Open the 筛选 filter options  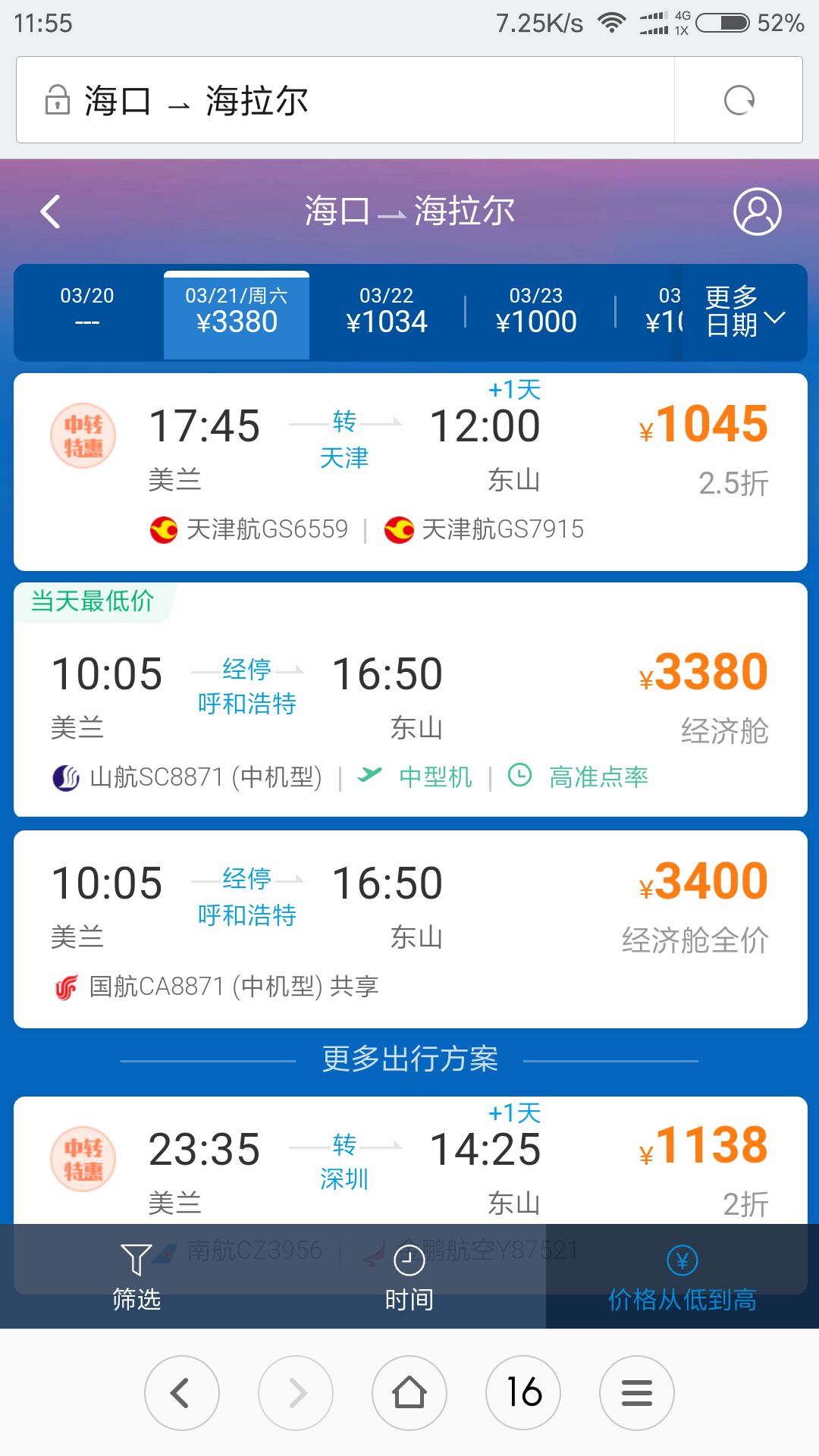(136, 1278)
